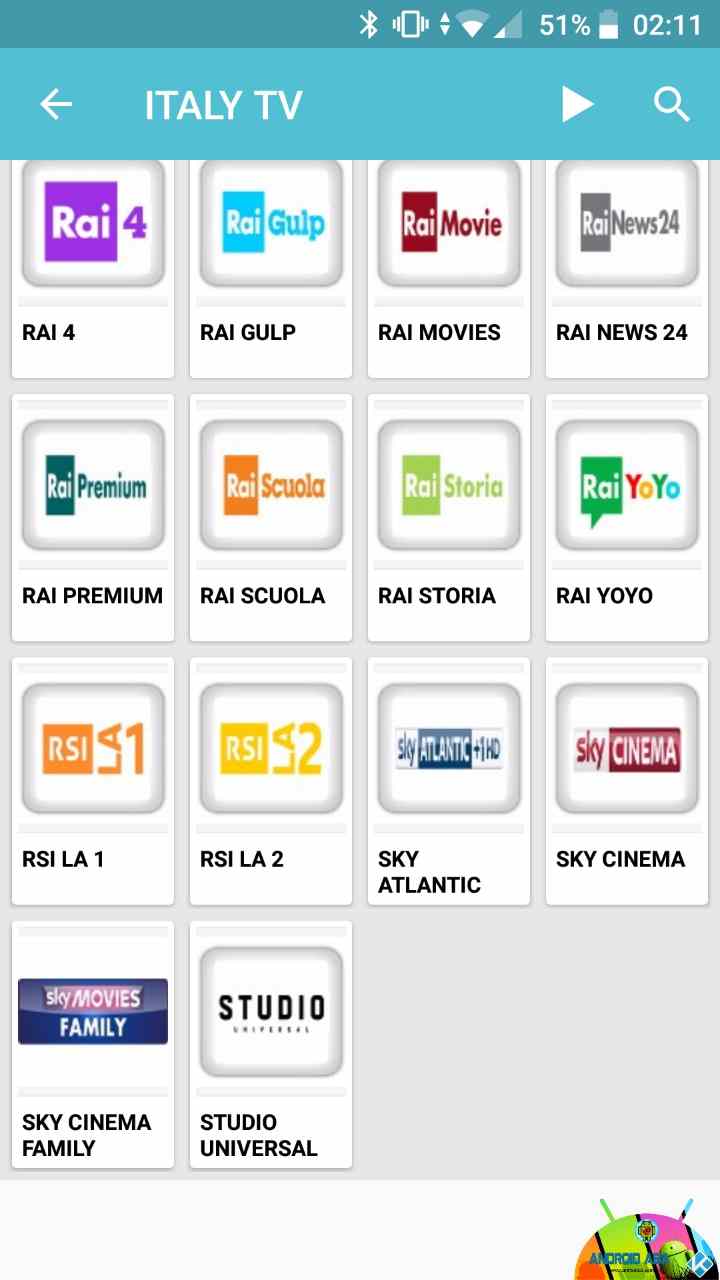Choose the RAI PREMIUM channel

[93, 518]
